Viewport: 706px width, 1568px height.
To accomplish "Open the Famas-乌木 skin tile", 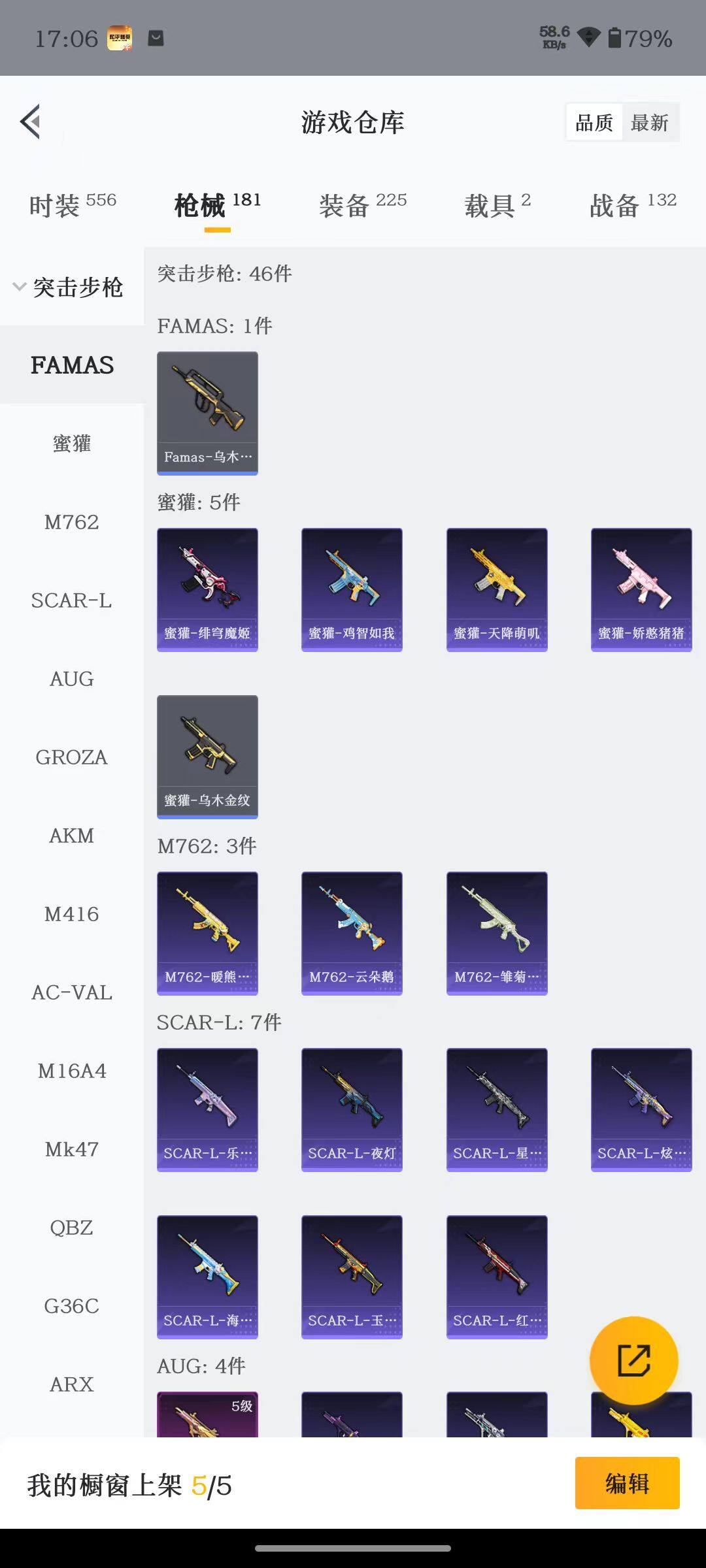I will point(207,413).
